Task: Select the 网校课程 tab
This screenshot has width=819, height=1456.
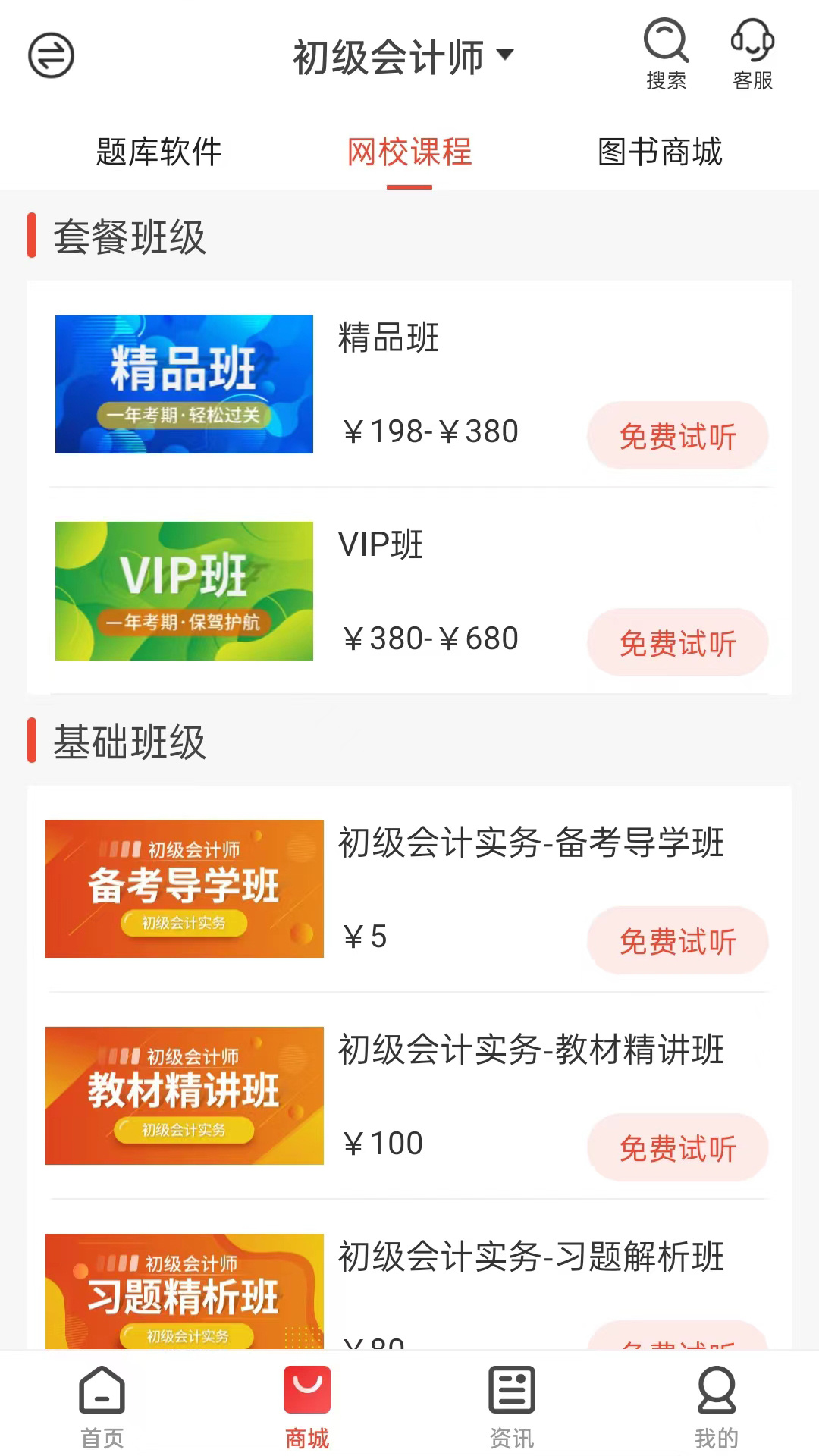Action: click(409, 152)
